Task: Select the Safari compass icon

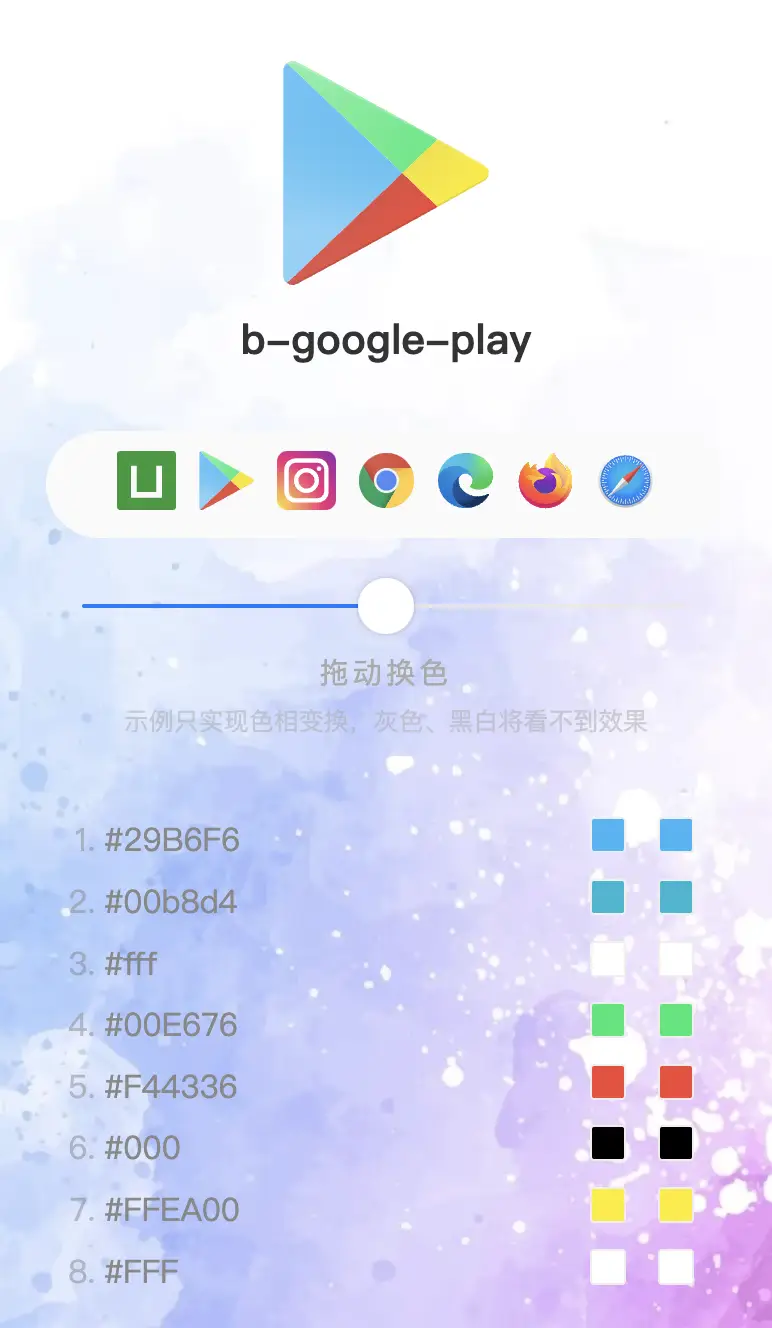Action: [x=626, y=481]
